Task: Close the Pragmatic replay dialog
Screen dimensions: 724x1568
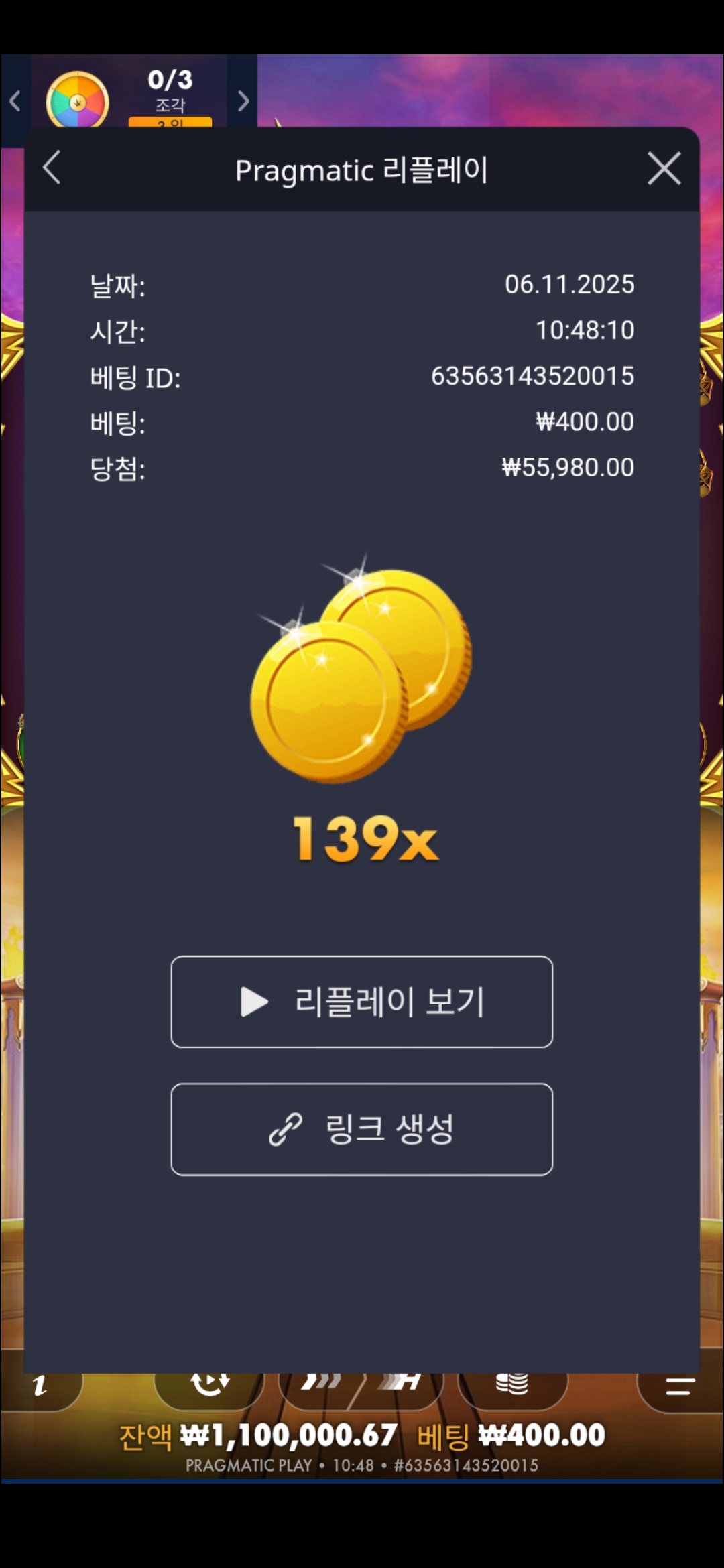Action: (x=664, y=168)
